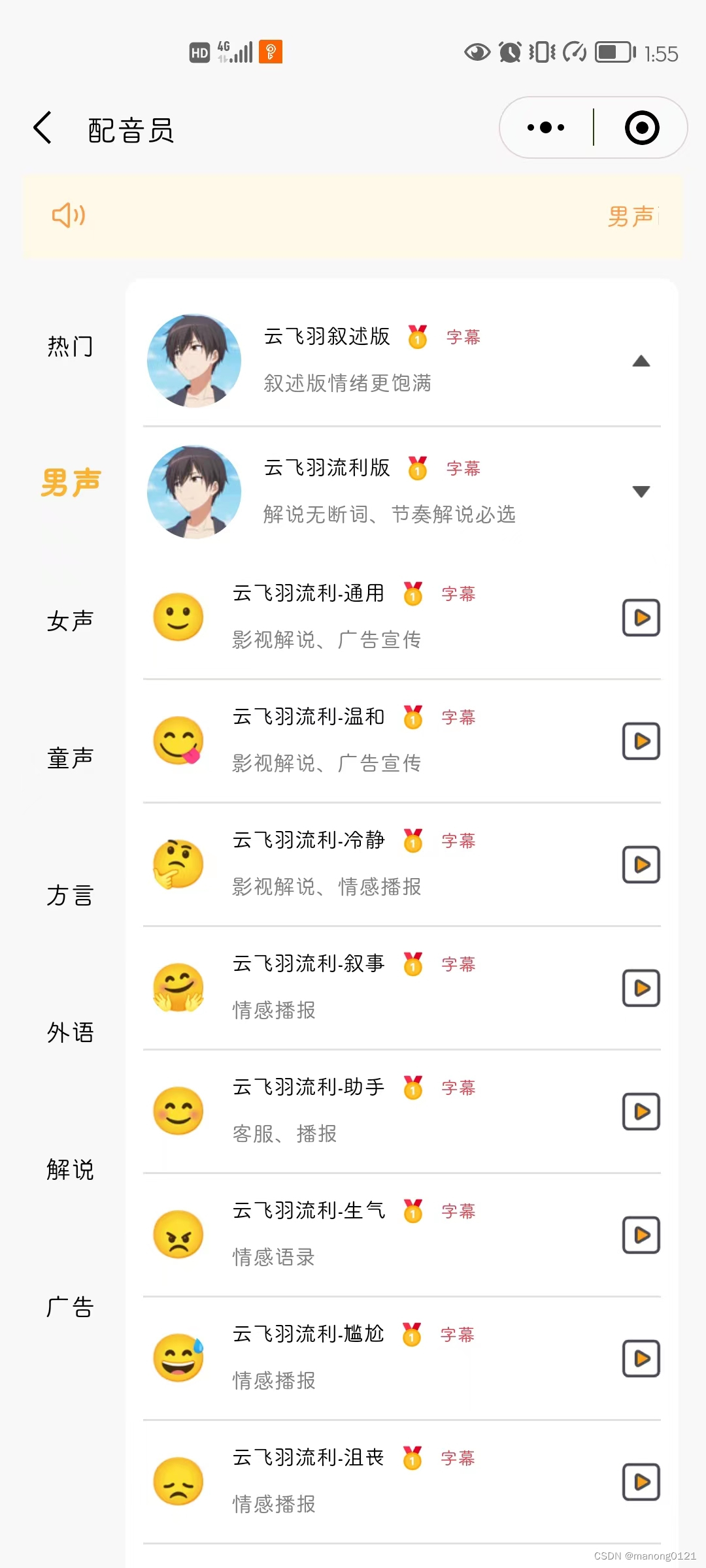Preview the 云飞羽流利-冷静 voice
Screen dimensions: 706x1568
[x=641, y=864]
